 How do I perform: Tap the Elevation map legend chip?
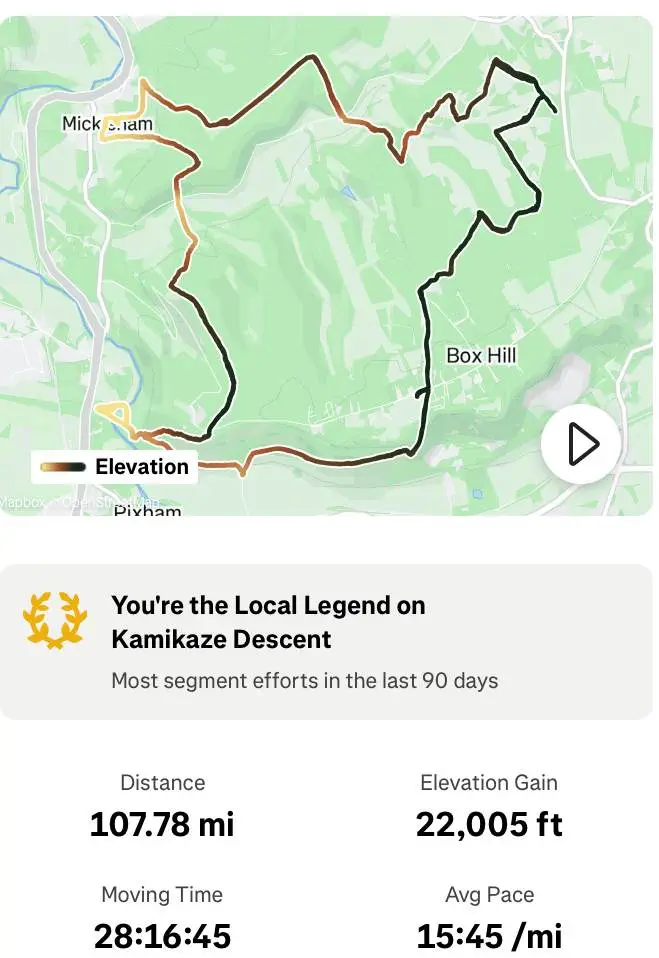[x=115, y=467]
